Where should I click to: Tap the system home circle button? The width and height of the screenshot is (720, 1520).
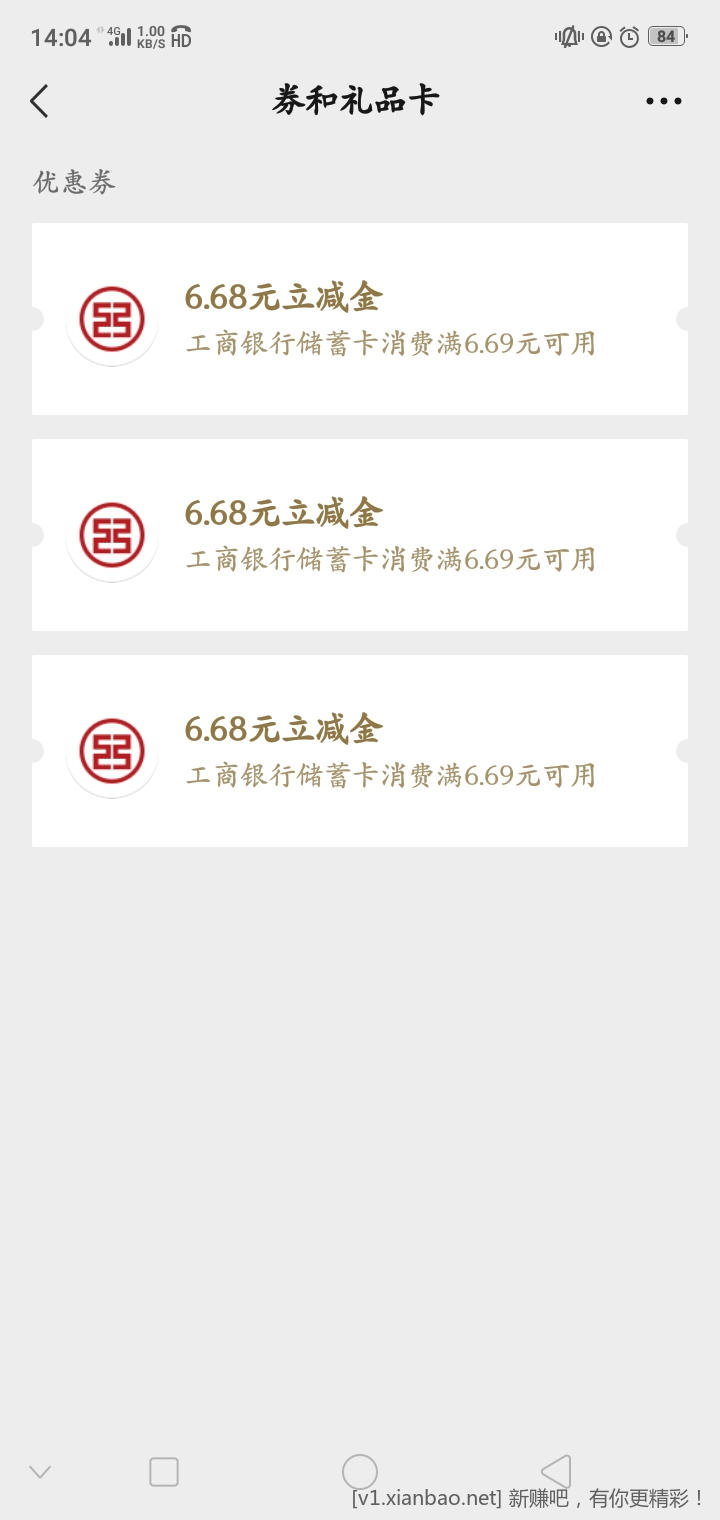(360, 1471)
